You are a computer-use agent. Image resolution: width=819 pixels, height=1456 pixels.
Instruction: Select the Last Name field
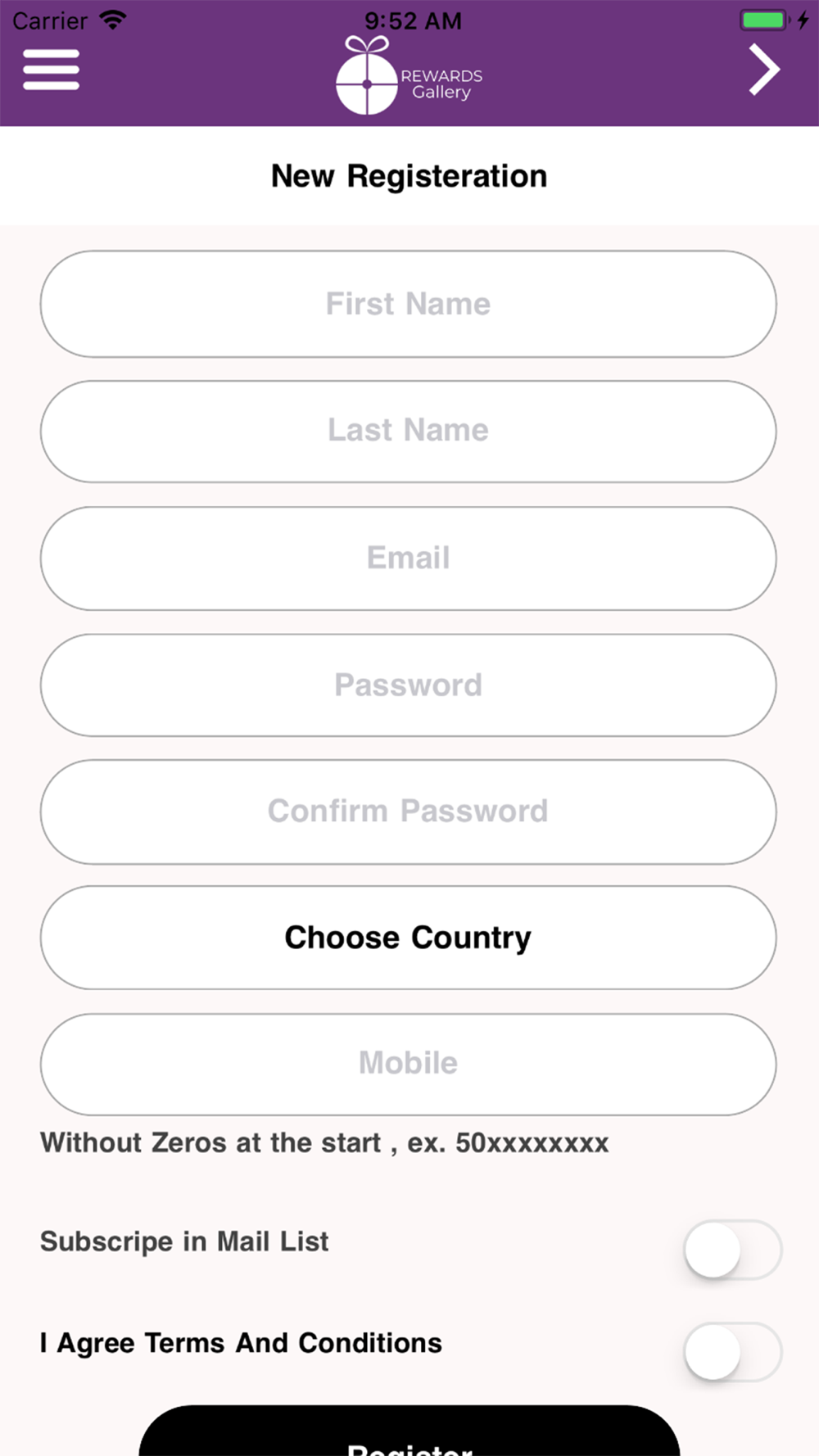[408, 431]
